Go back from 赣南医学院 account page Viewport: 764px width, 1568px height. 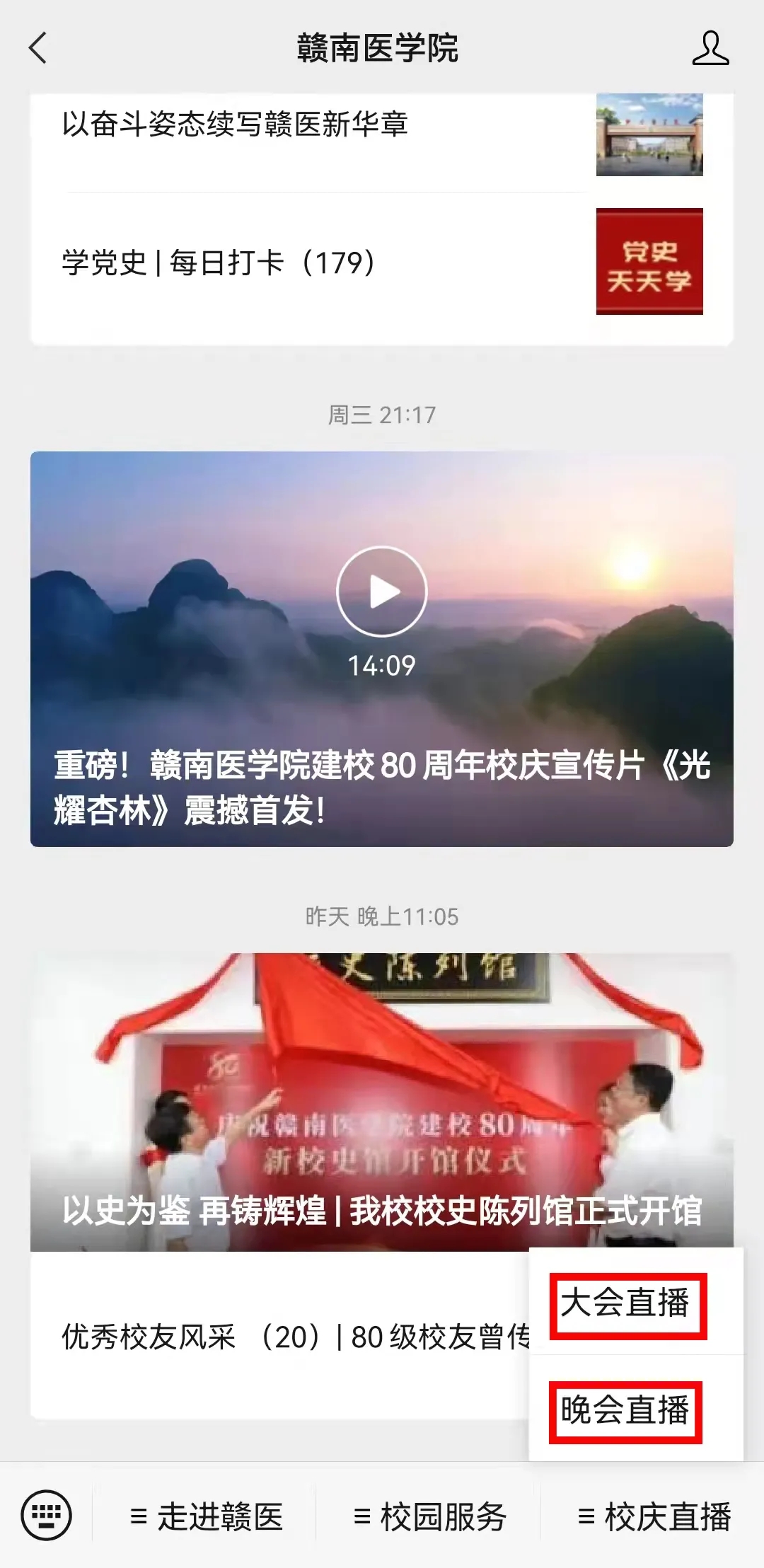(x=38, y=48)
